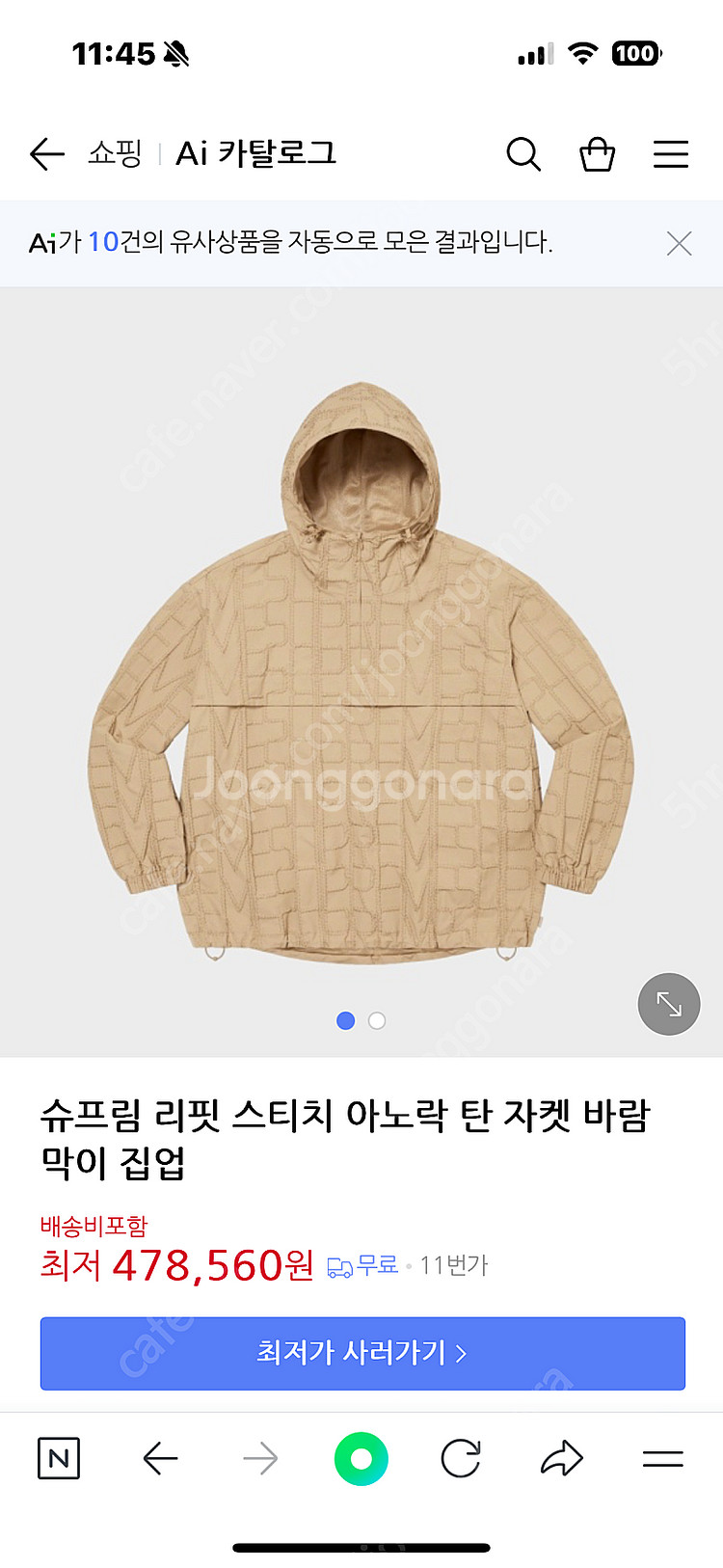Image resolution: width=723 pixels, height=1568 pixels.
Task: Expand the product image to fullscreen
Action: pyautogui.click(x=669, y=1005)
